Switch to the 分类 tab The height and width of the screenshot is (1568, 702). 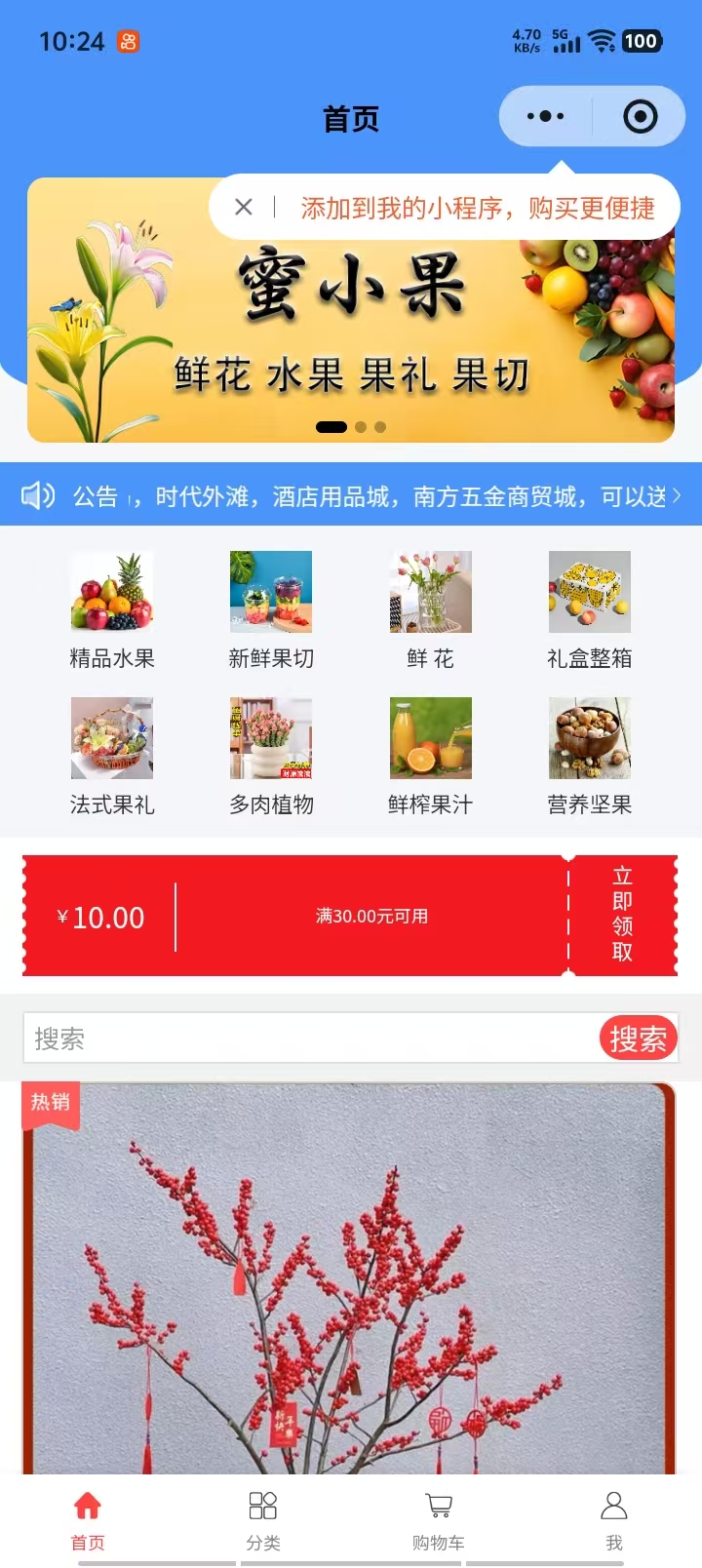click(263, 1519)
